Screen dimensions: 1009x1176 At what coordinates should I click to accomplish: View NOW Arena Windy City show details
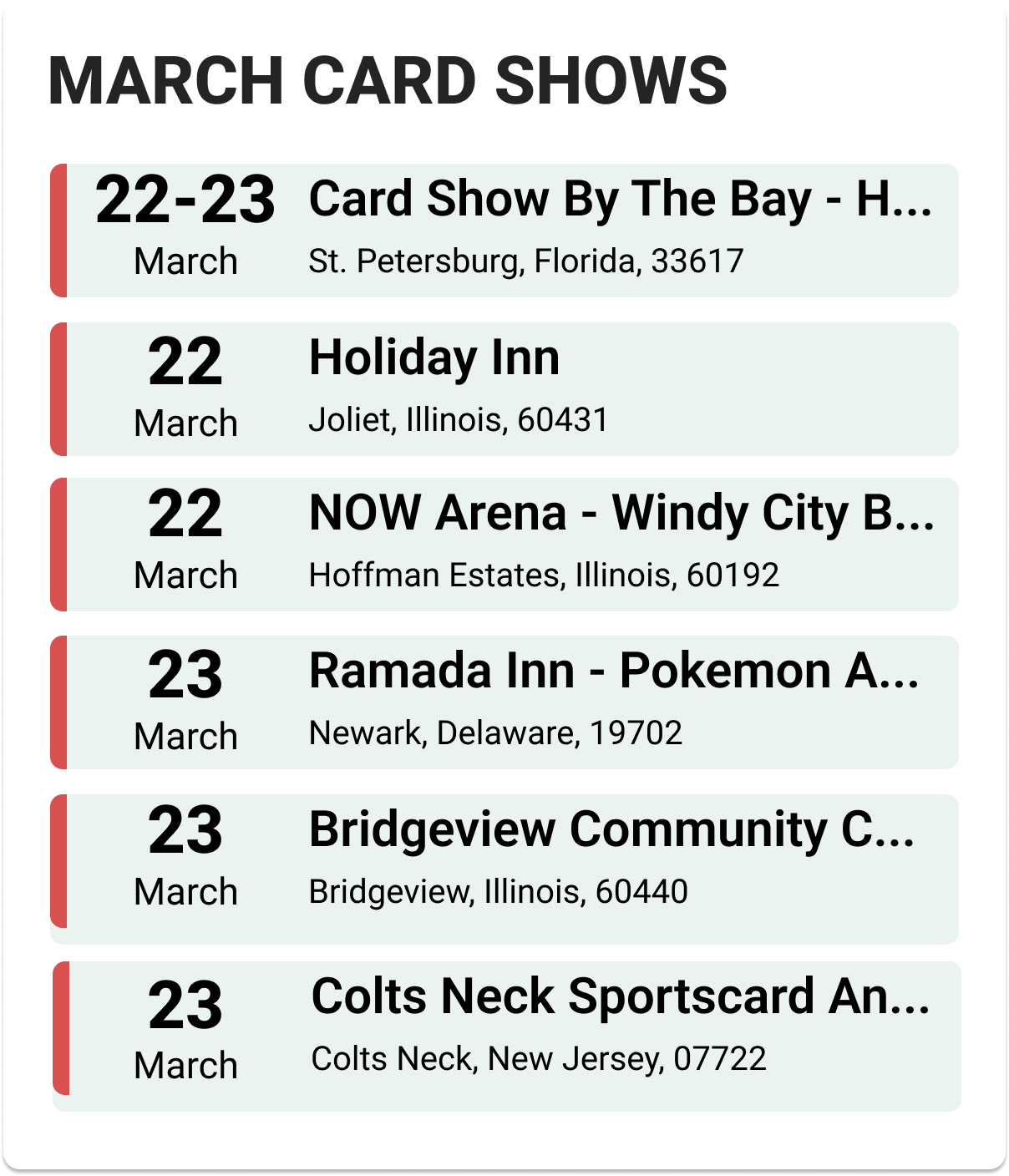(621, 514)
